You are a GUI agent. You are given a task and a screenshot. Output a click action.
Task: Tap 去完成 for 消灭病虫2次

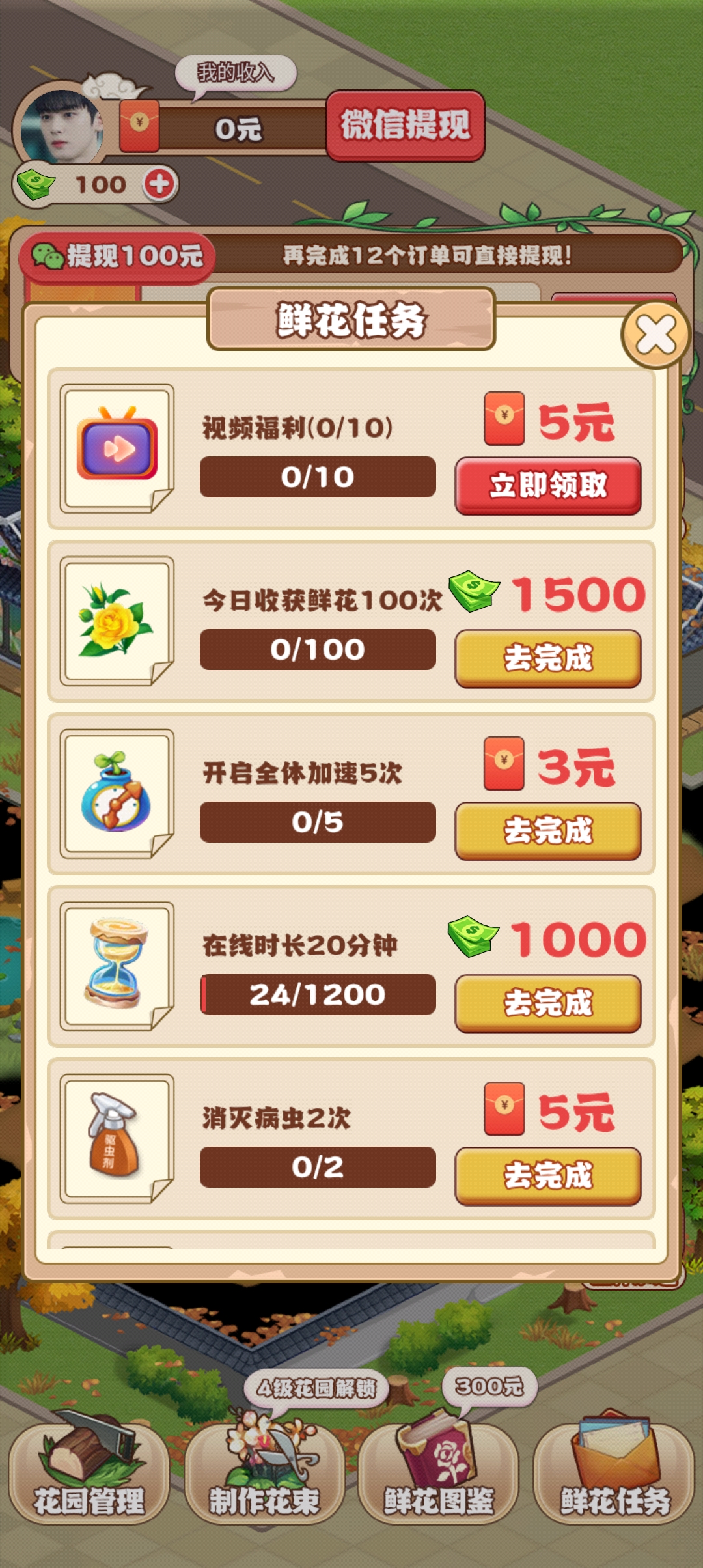click(547, 1176)
